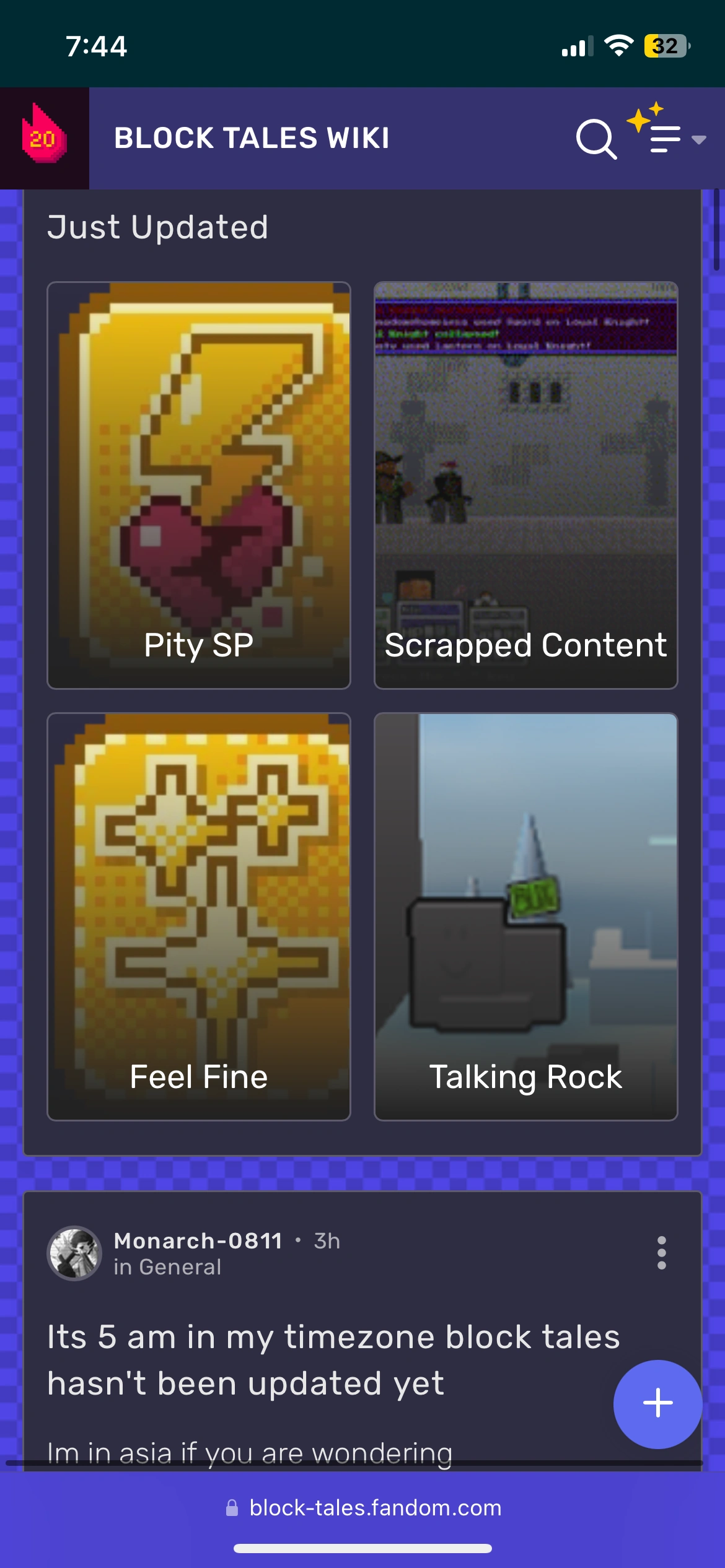The height and width of the screenshot is (1568, 725).
Task: Open Monarch-0811's profile
Action: pos(198,1240)
